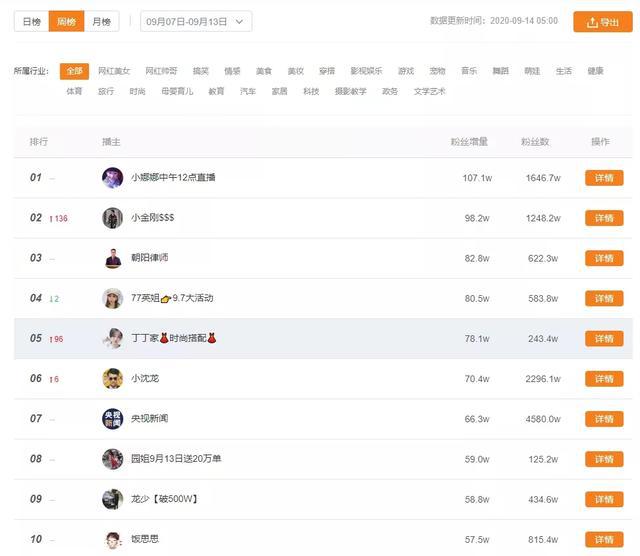View details for 小金刚$$$
The height and width of the screenshot is (556, 640).
(x=602, y=218)
